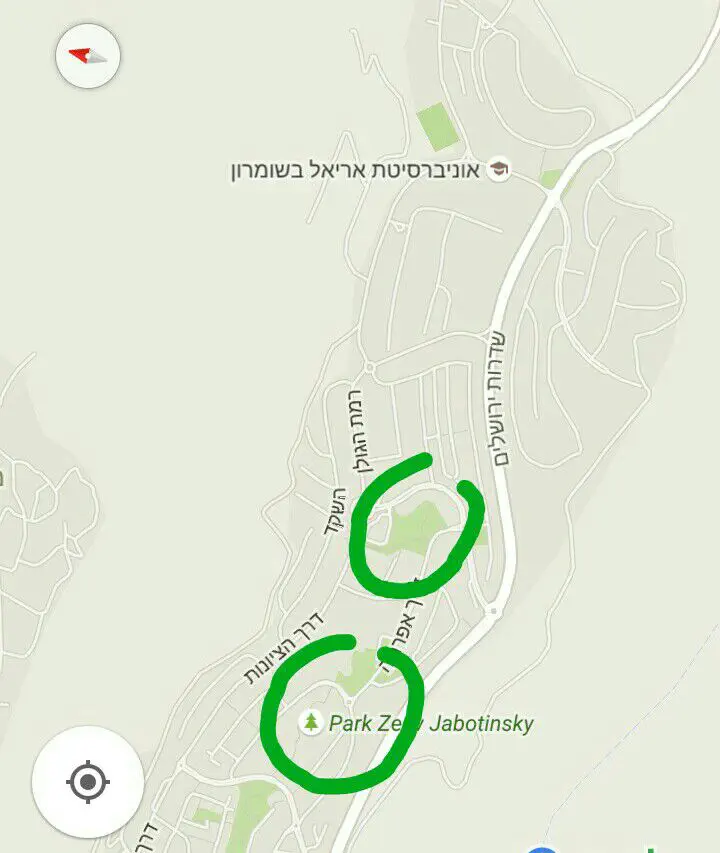Open the Ariel University place marker
Image resolution: width=720 pixels, height=853 pixels.
pos(497,170)
